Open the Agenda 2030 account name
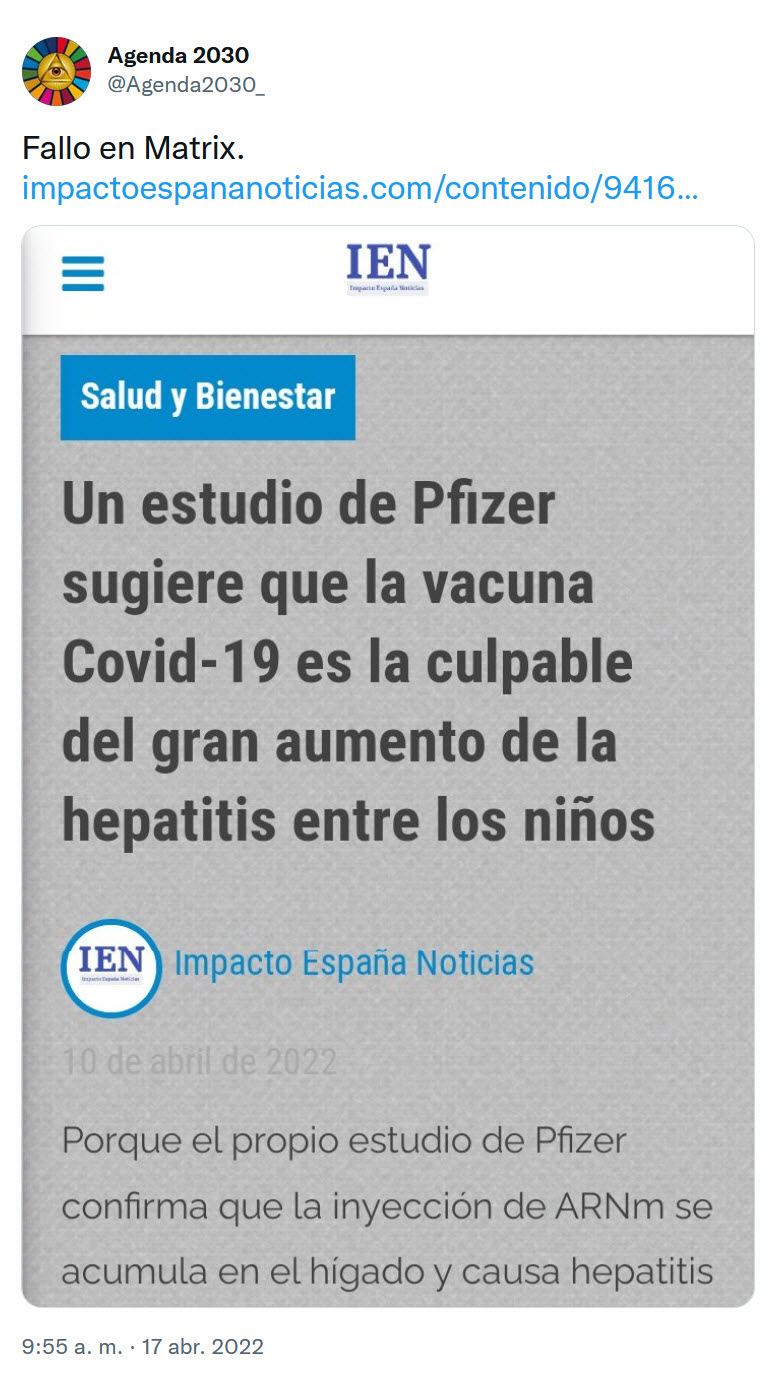Viewport: 774px width, 1381px height. [178, 55]
